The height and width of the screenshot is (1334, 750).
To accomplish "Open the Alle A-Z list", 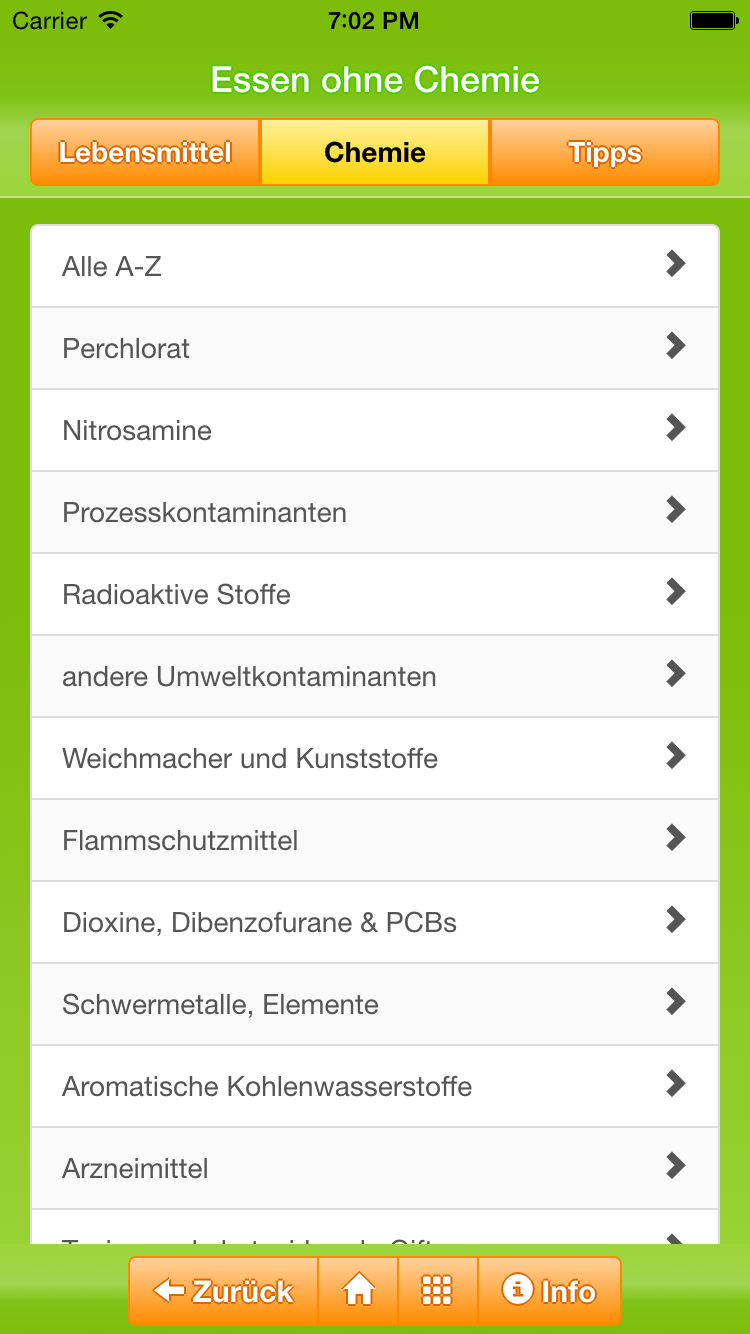I will coord(375,266).
